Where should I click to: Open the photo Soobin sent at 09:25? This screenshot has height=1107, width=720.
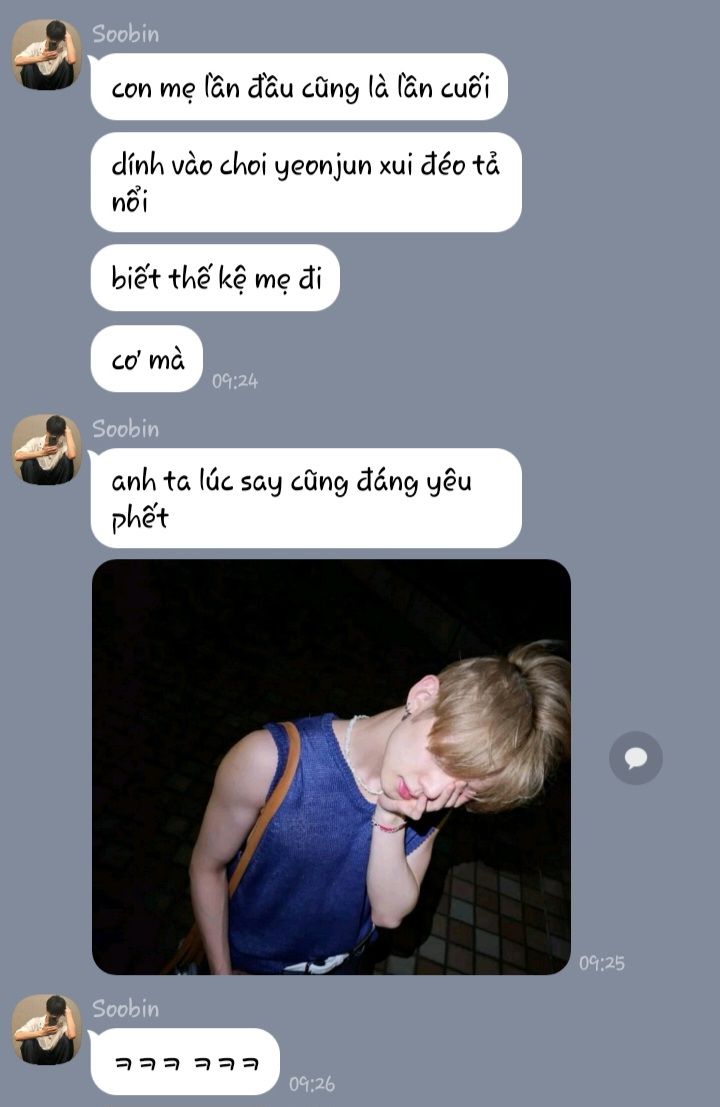pos(331,766)
